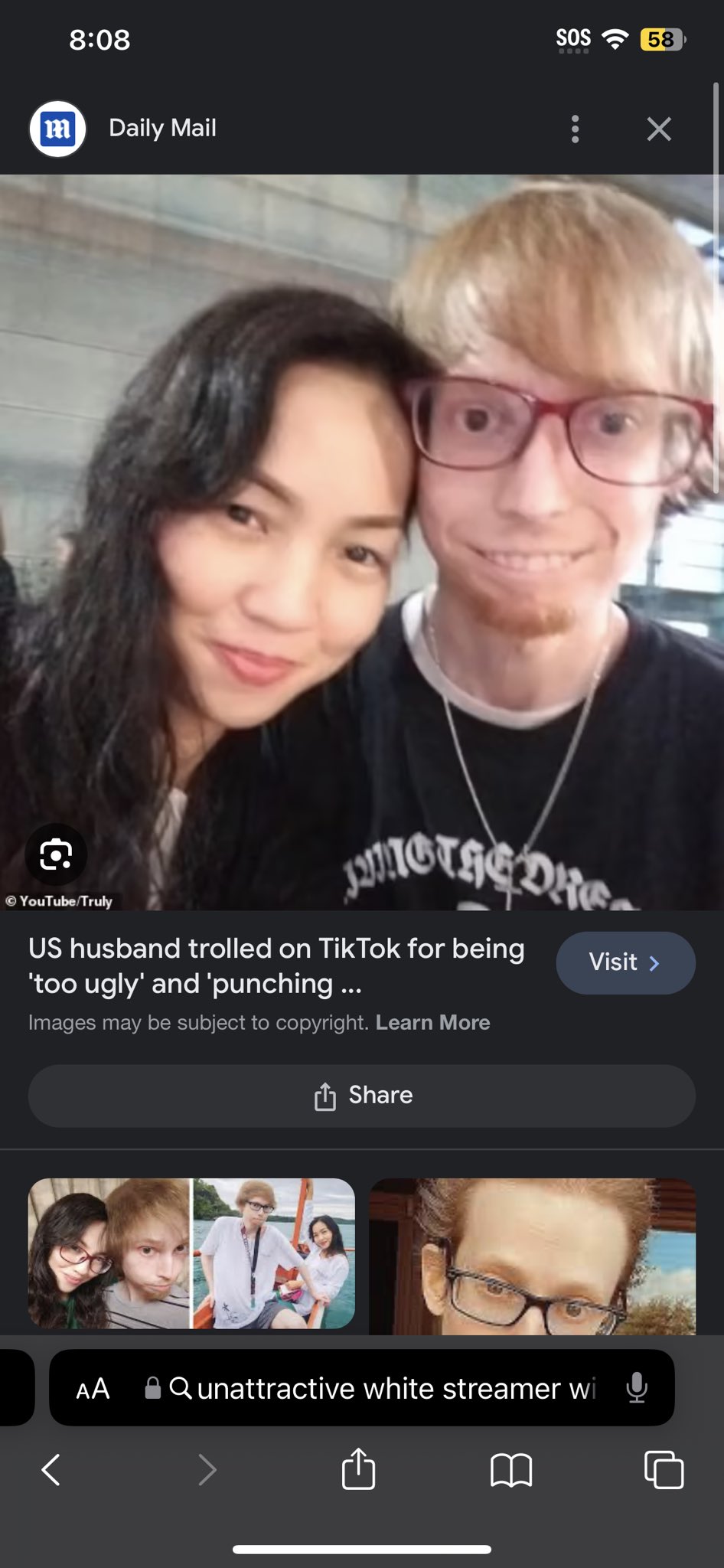724x1568 pixels.
Task: Open the Safari share sheet
Action: pyautogui.click(x=358, y=1469)
